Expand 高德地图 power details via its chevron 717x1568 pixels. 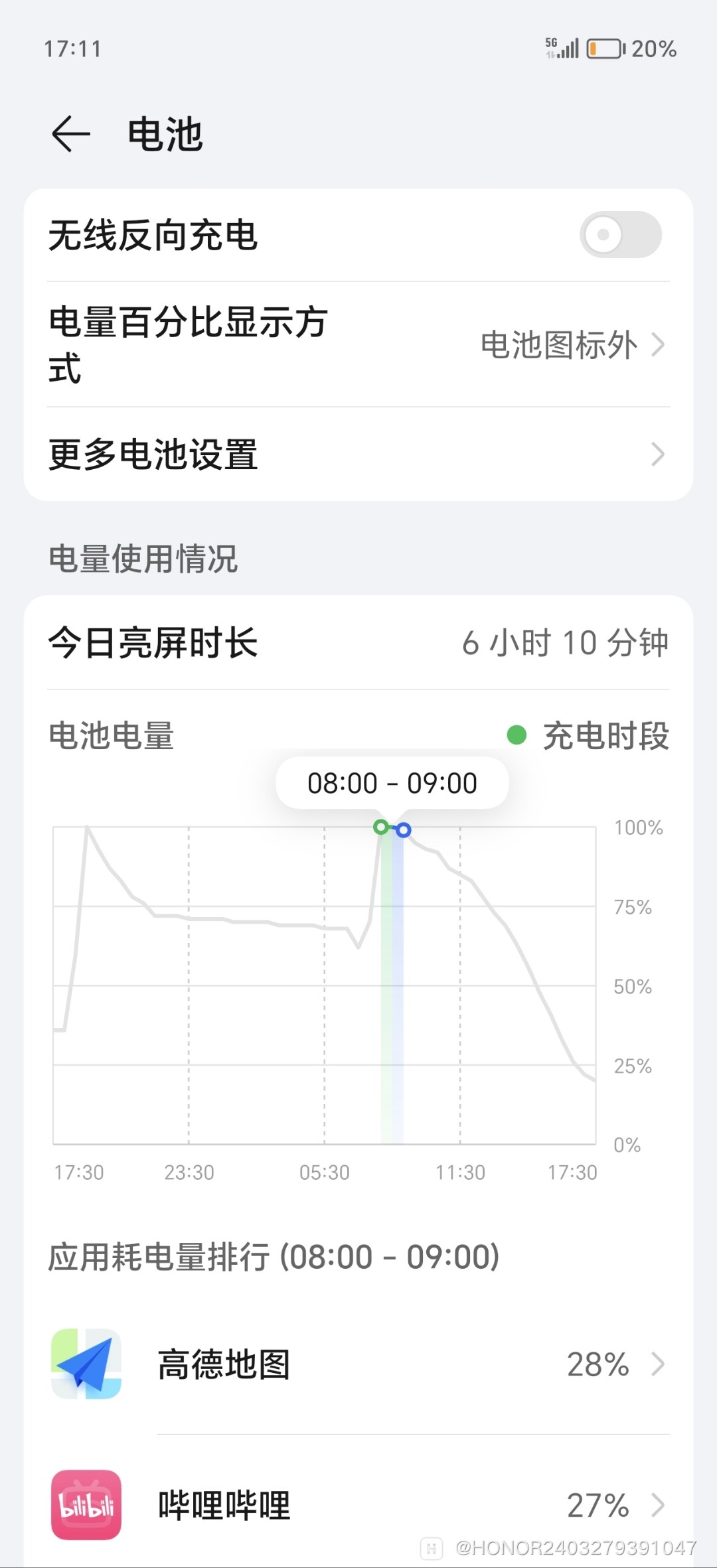click(657, 1364)
